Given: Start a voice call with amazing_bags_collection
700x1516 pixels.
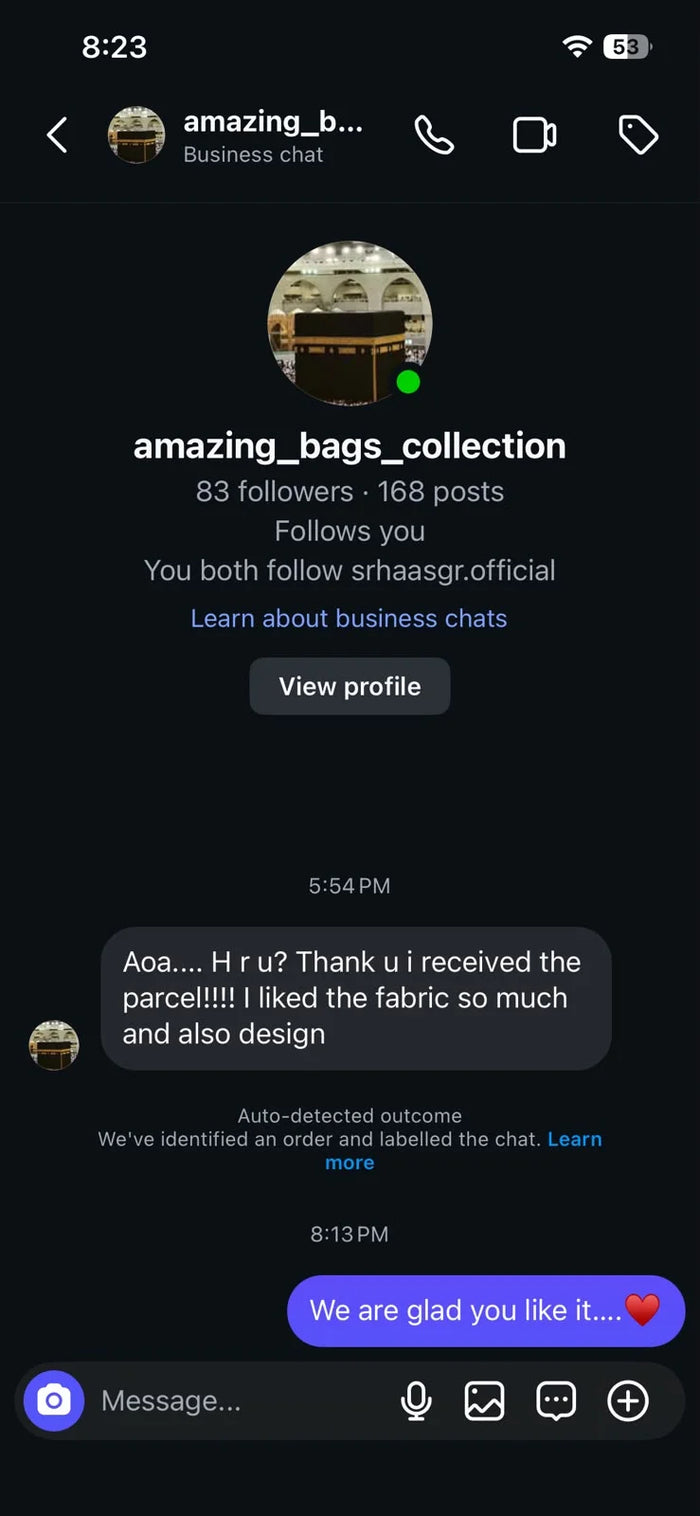Looking at the screenshot, I should coord(434,135).
